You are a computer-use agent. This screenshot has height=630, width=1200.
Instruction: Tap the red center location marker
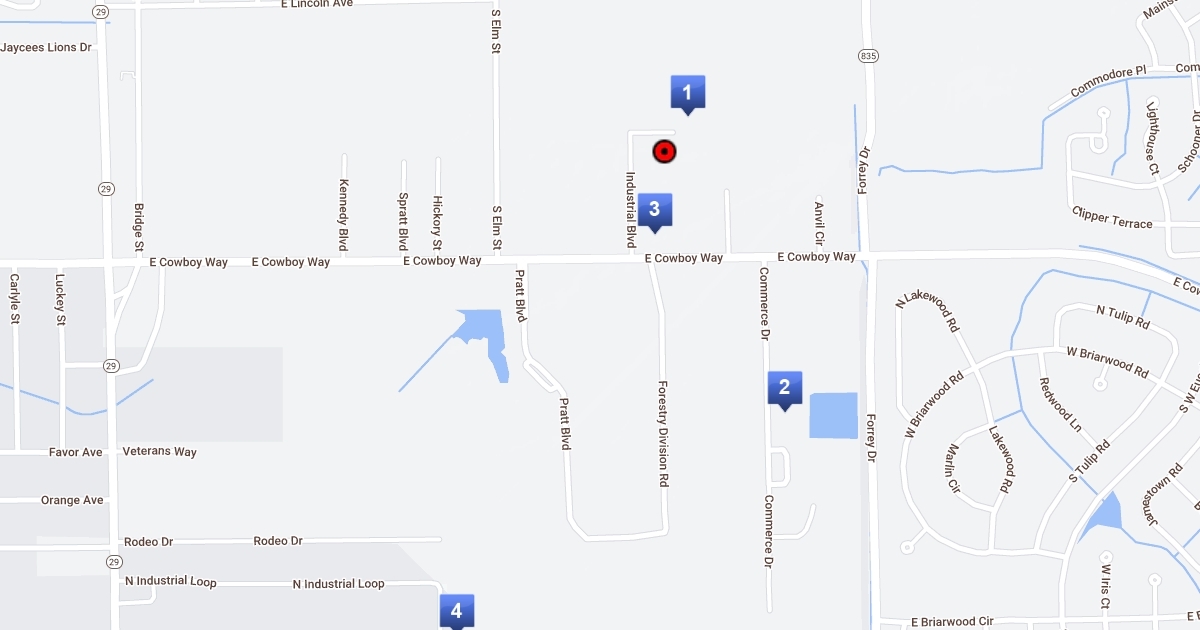[x=665, y=151]
